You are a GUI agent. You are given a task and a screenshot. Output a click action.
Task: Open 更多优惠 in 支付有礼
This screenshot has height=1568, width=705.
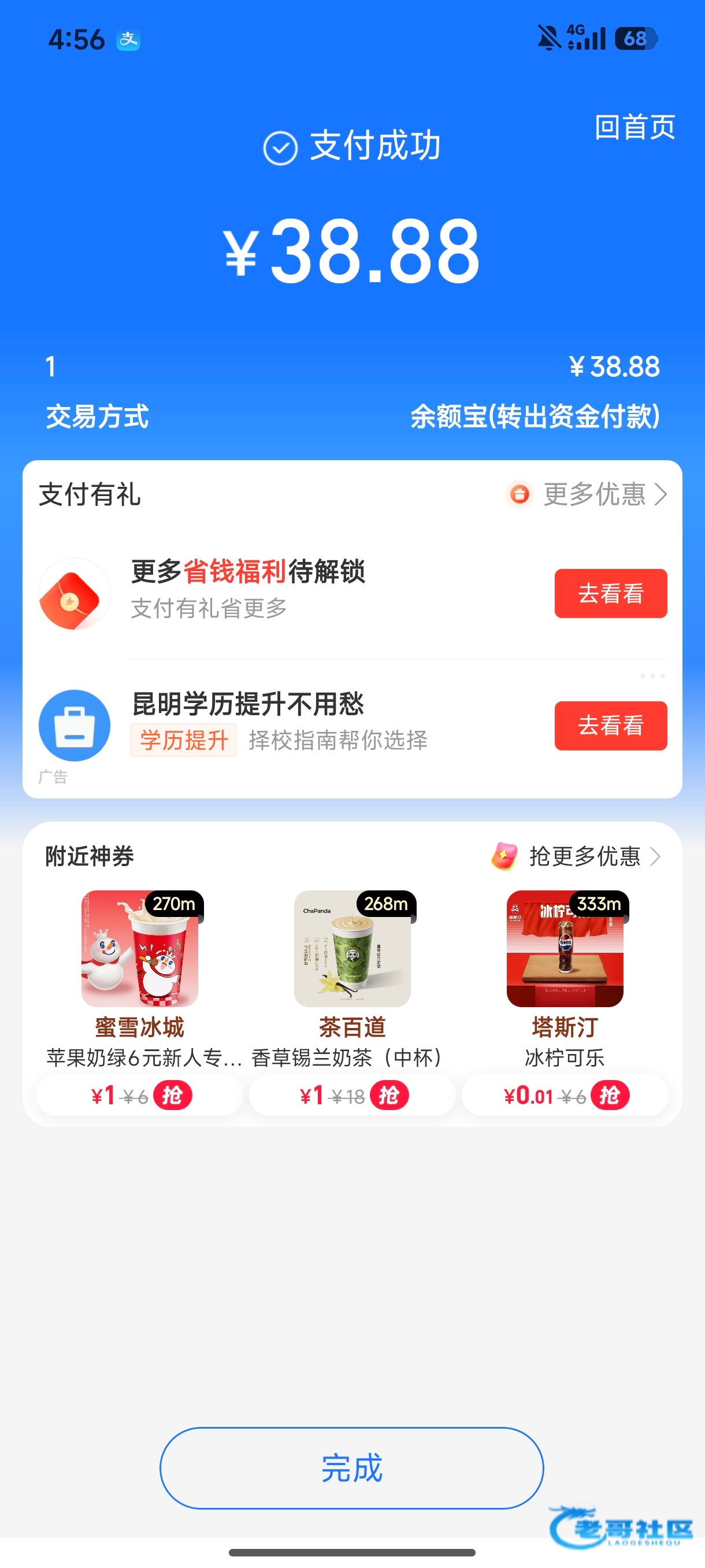595,494
